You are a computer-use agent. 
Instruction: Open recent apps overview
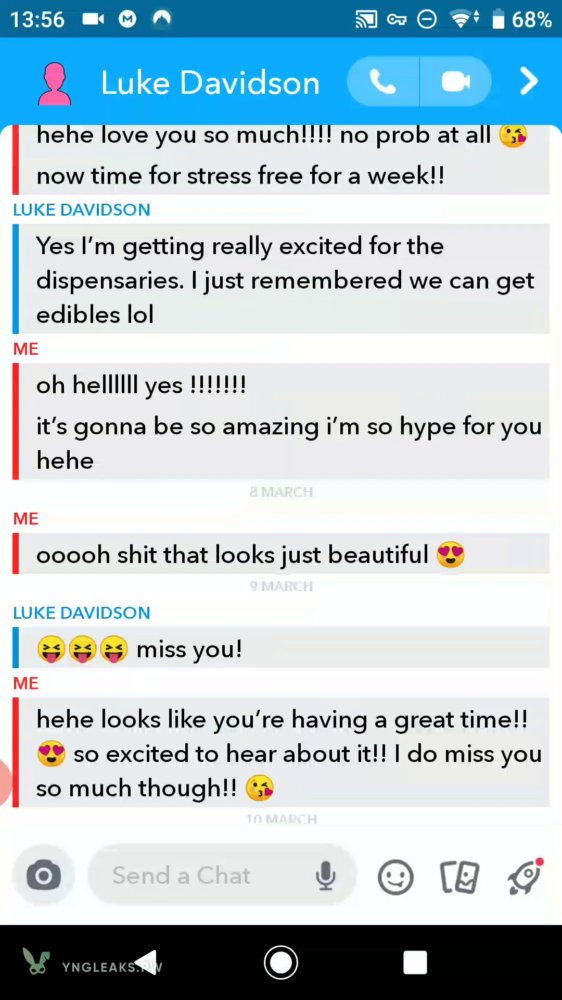(415, 962)
